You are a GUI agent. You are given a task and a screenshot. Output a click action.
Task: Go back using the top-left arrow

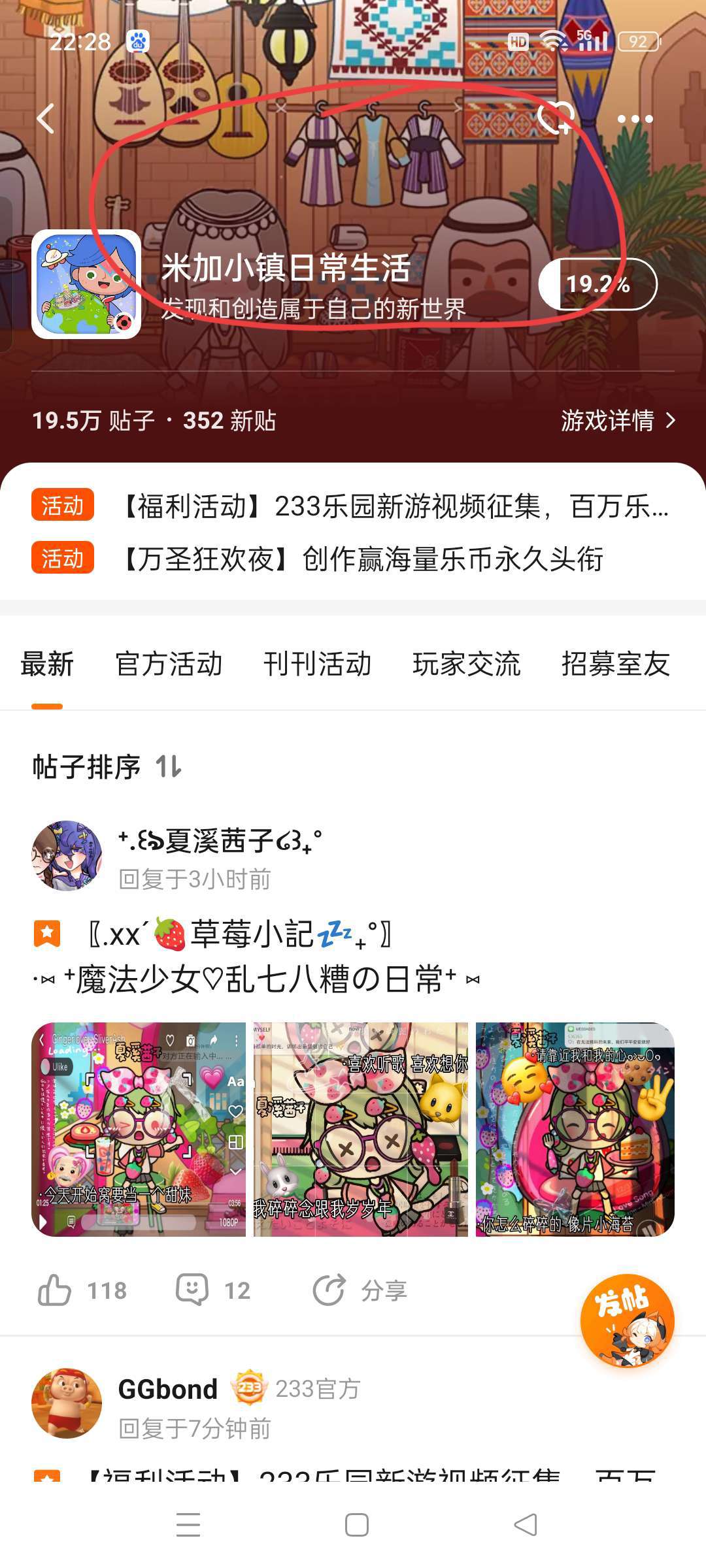click(46, 119)
